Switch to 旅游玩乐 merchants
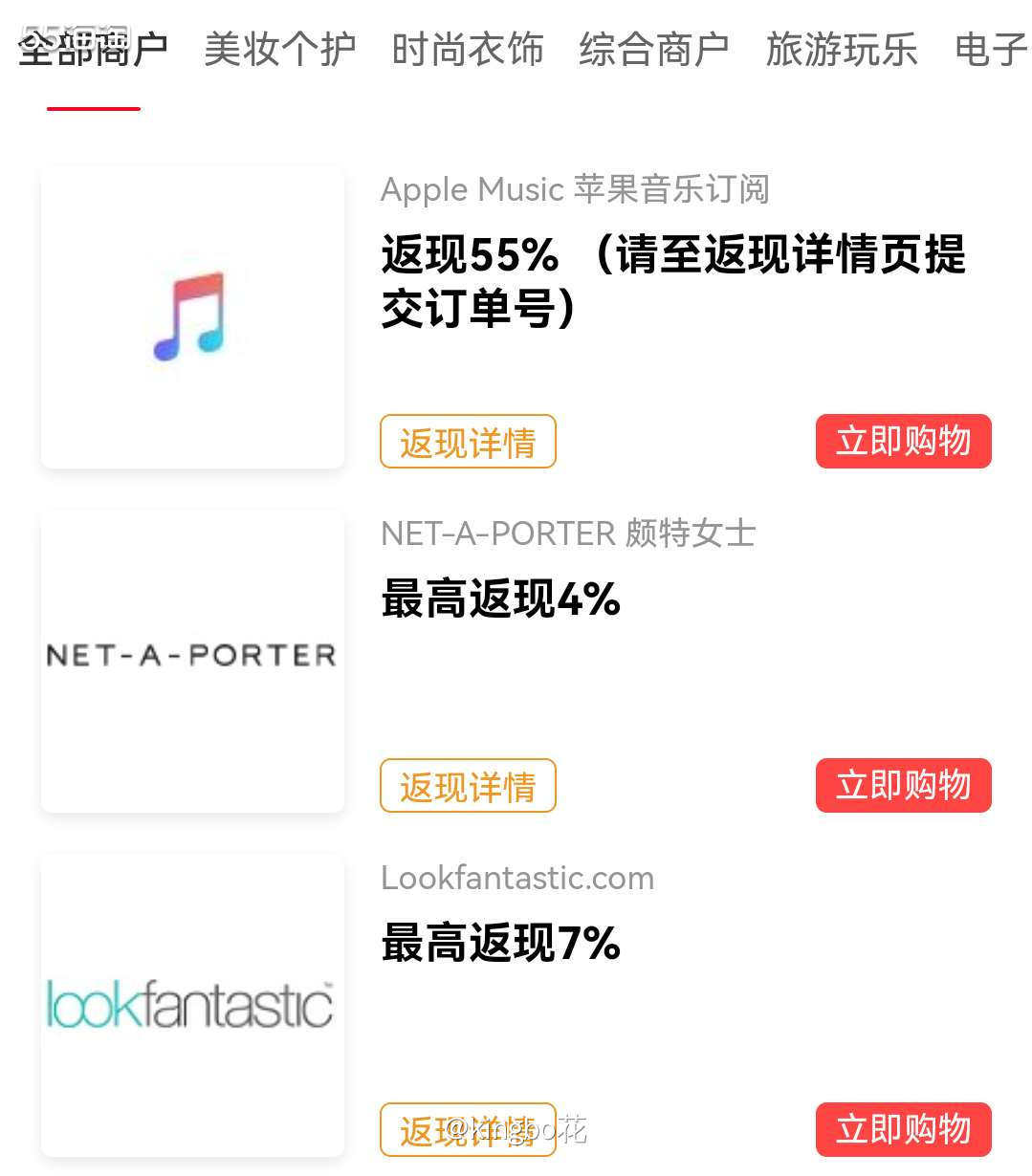 pyautogui.click(x=841, y=50)
